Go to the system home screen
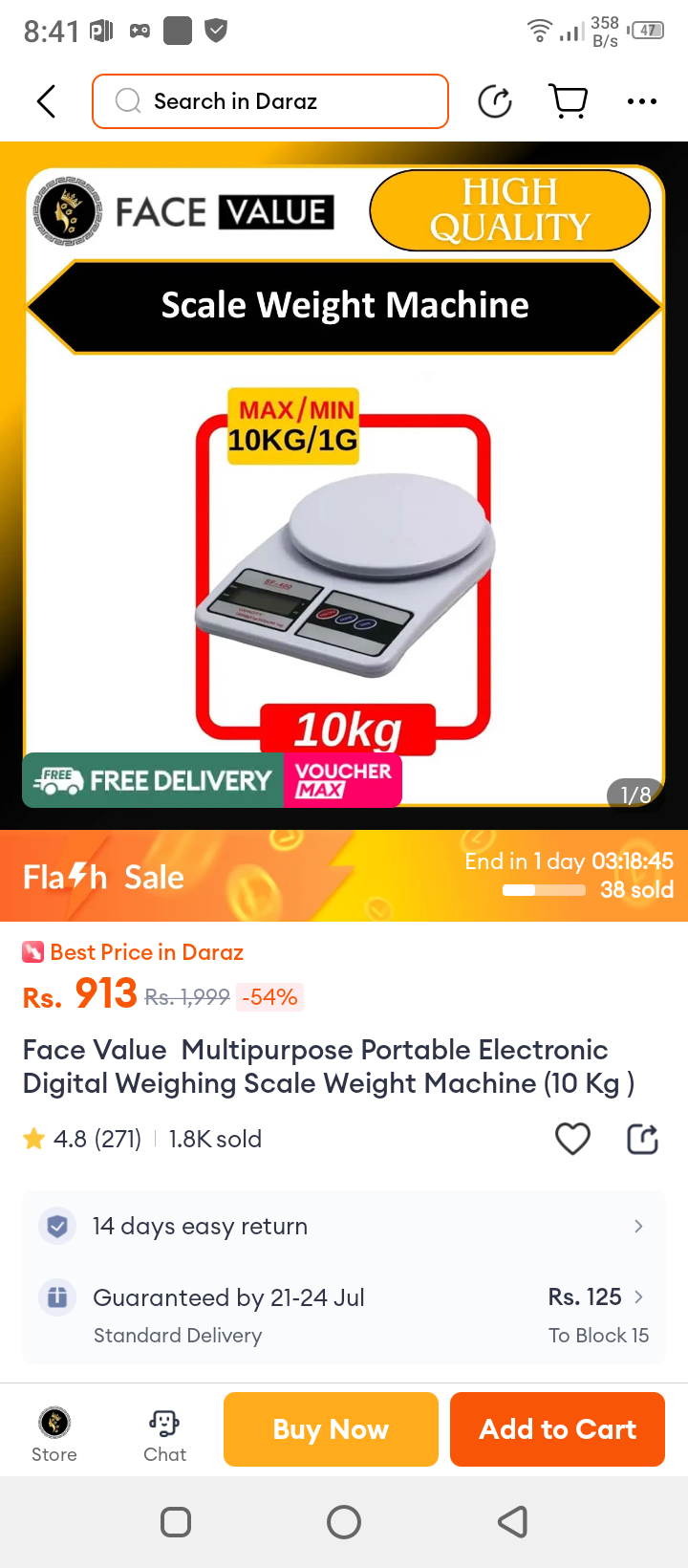Image resolution: width=688 pixels, height=1568 pixels. [344, 1521]
